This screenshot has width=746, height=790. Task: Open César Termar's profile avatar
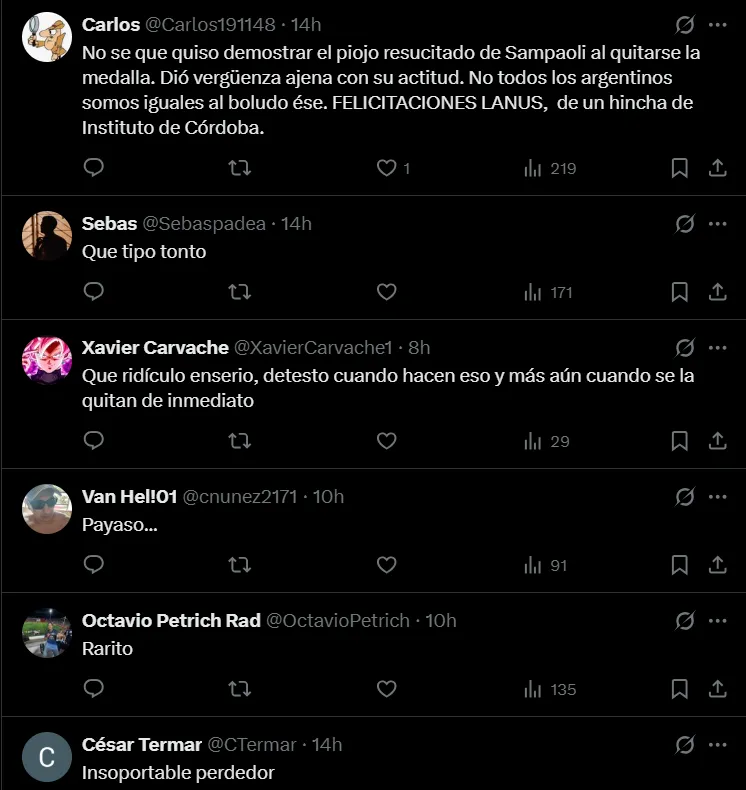coord(47,757)
